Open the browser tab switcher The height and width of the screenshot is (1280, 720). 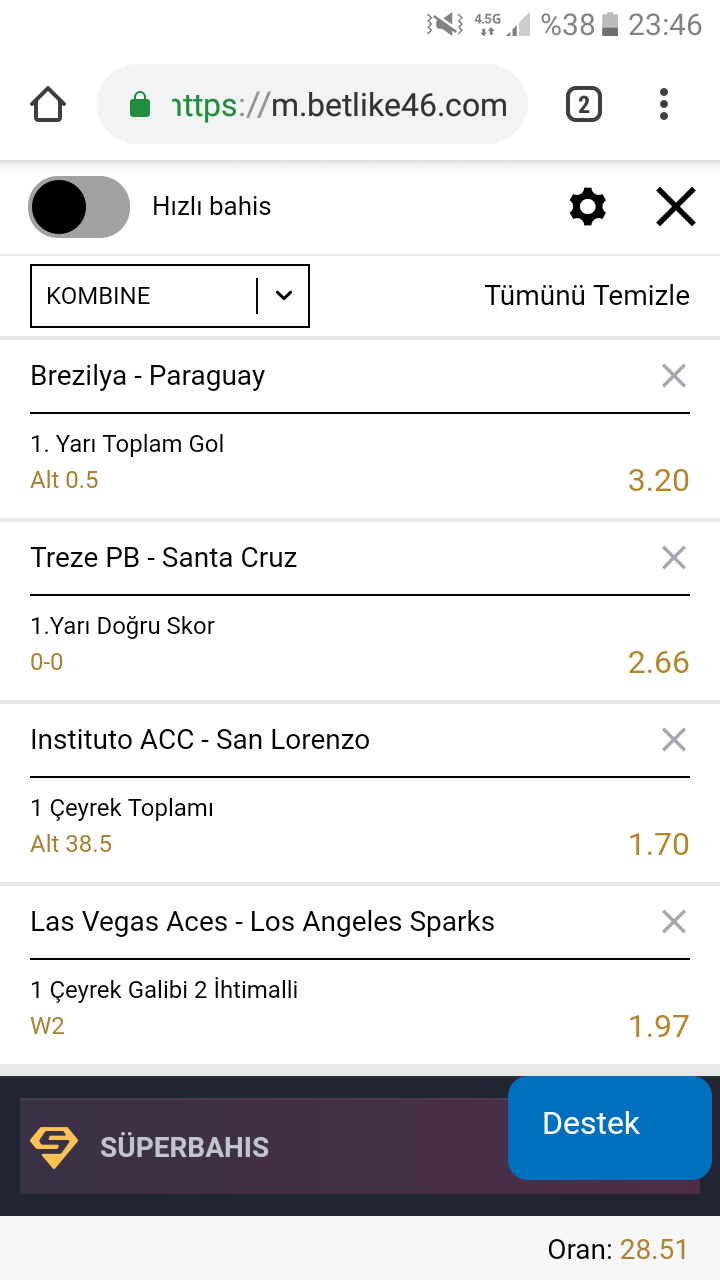pyautogui.click(x=584, y=104)
